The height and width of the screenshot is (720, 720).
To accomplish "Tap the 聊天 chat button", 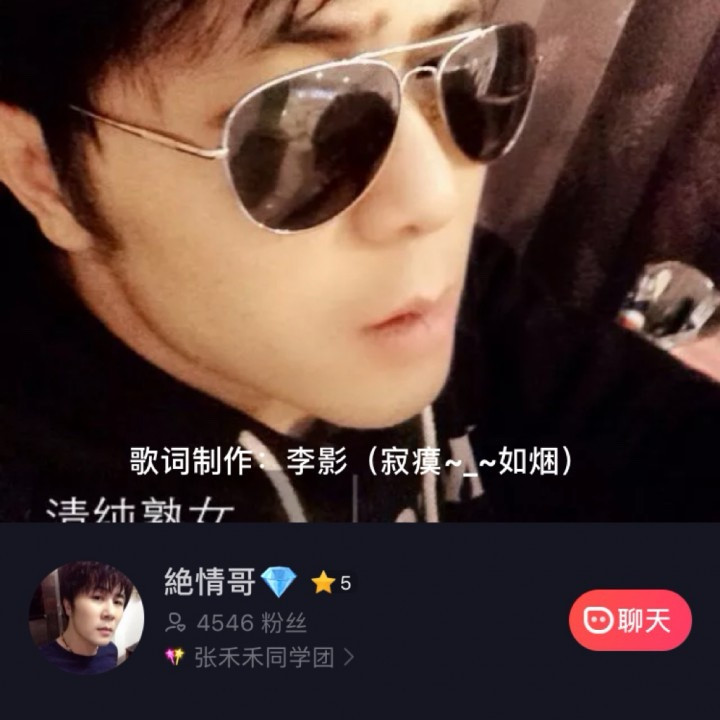I will 630,620.
